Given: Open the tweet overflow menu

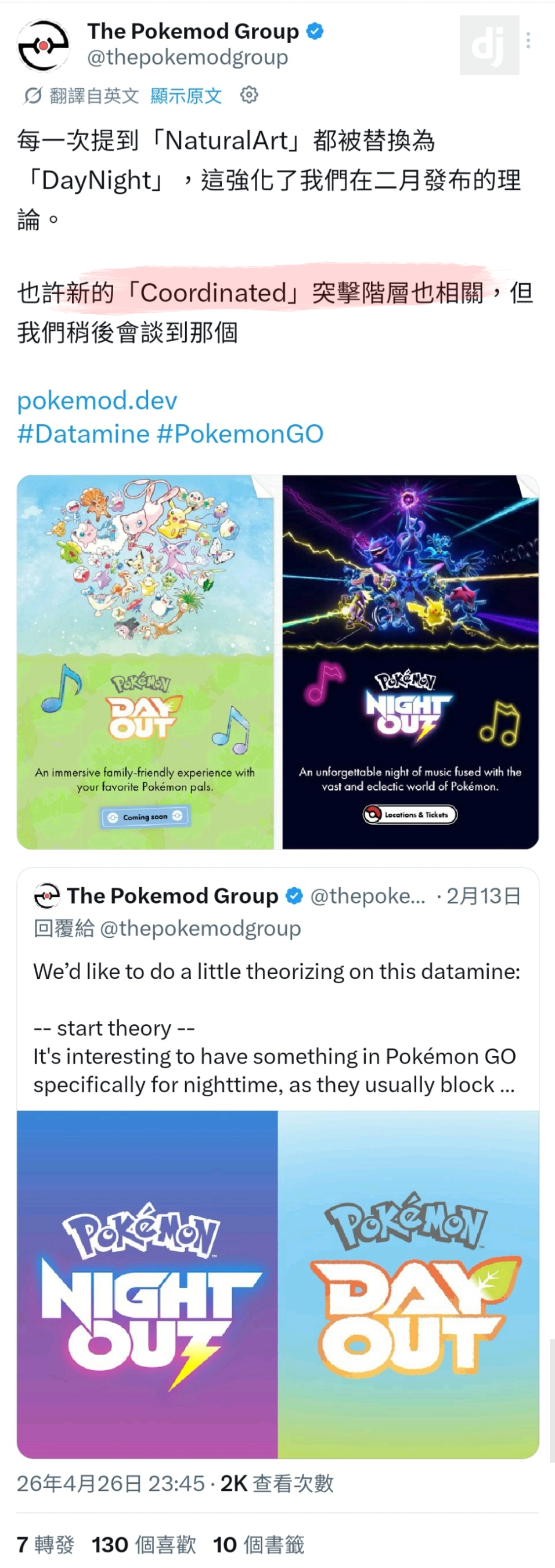Looking at the screenshot, I should click(528, 41).
